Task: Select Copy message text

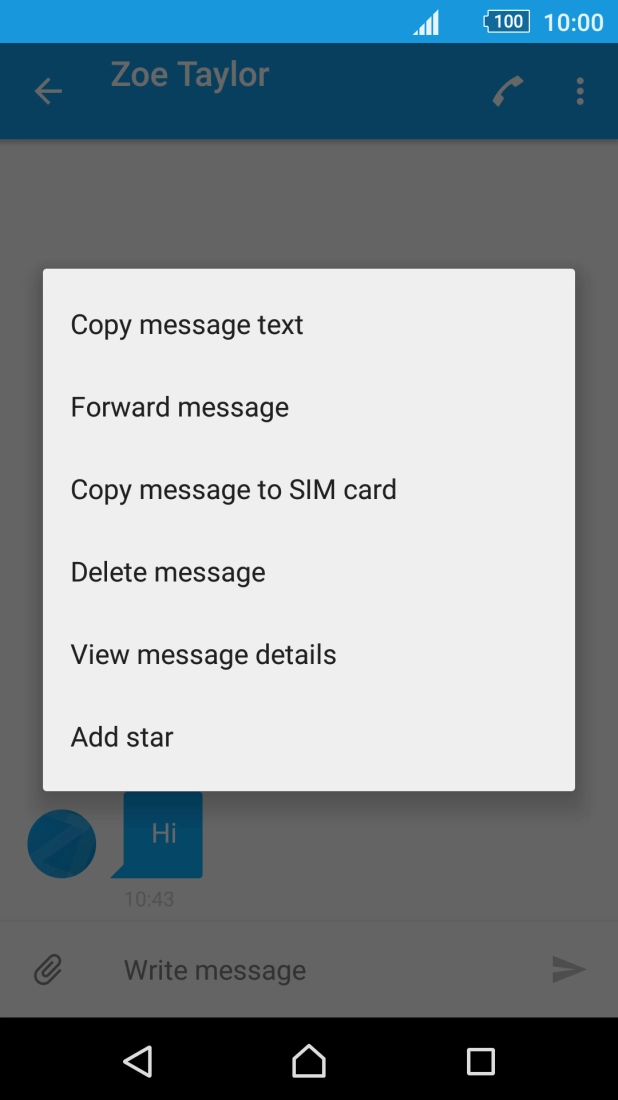Action: click(x=309, y=325)
